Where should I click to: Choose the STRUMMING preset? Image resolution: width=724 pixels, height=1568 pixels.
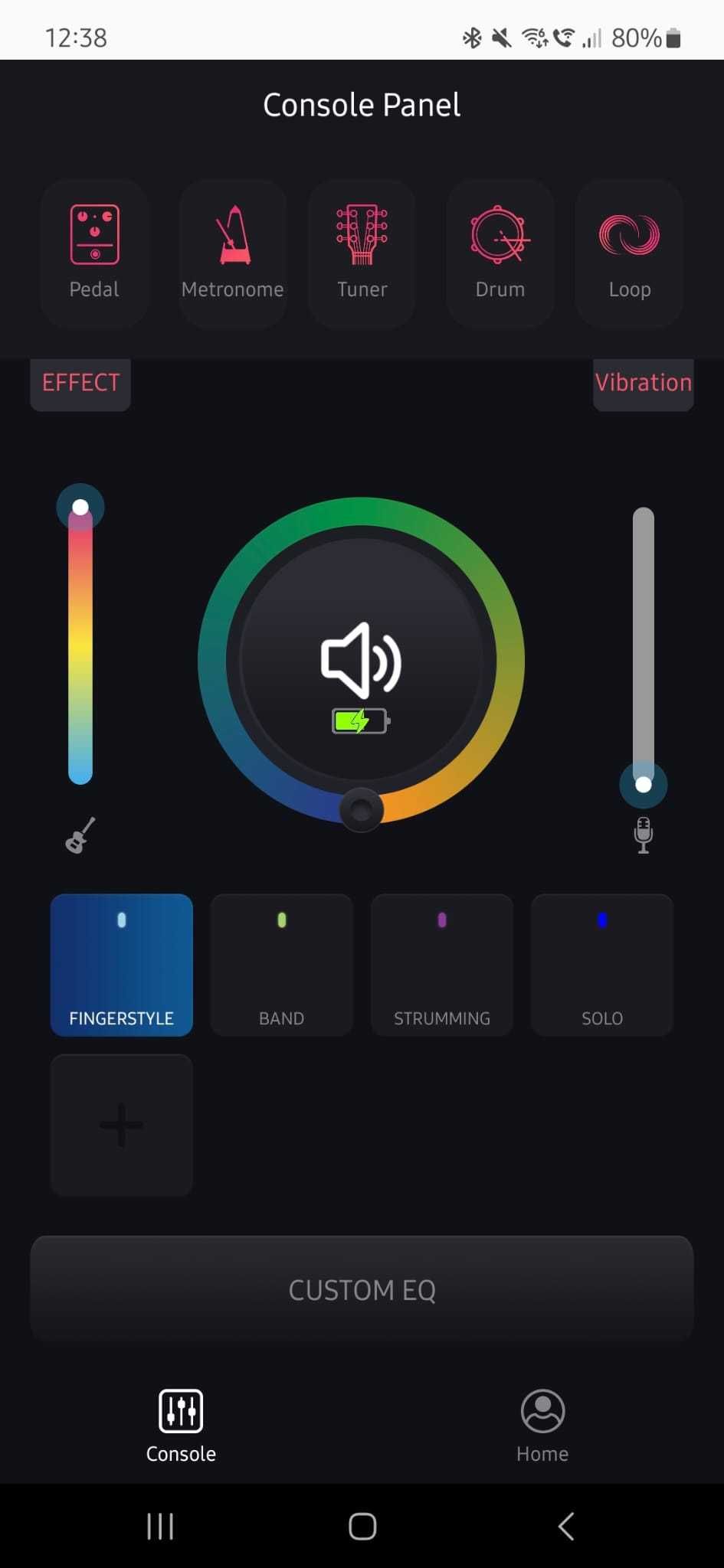(441, 965)
